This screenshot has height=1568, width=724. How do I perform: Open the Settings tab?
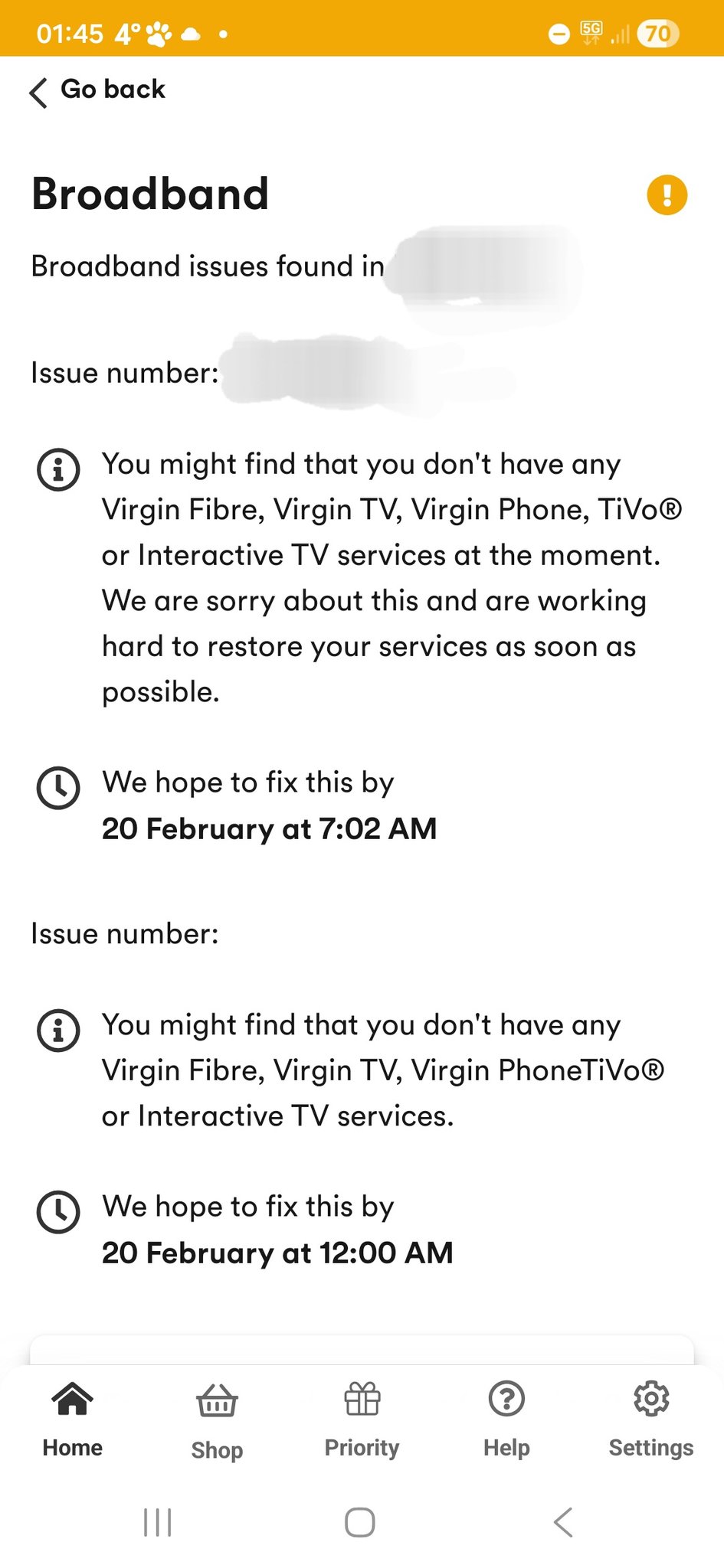click(x=650, y=1419)
